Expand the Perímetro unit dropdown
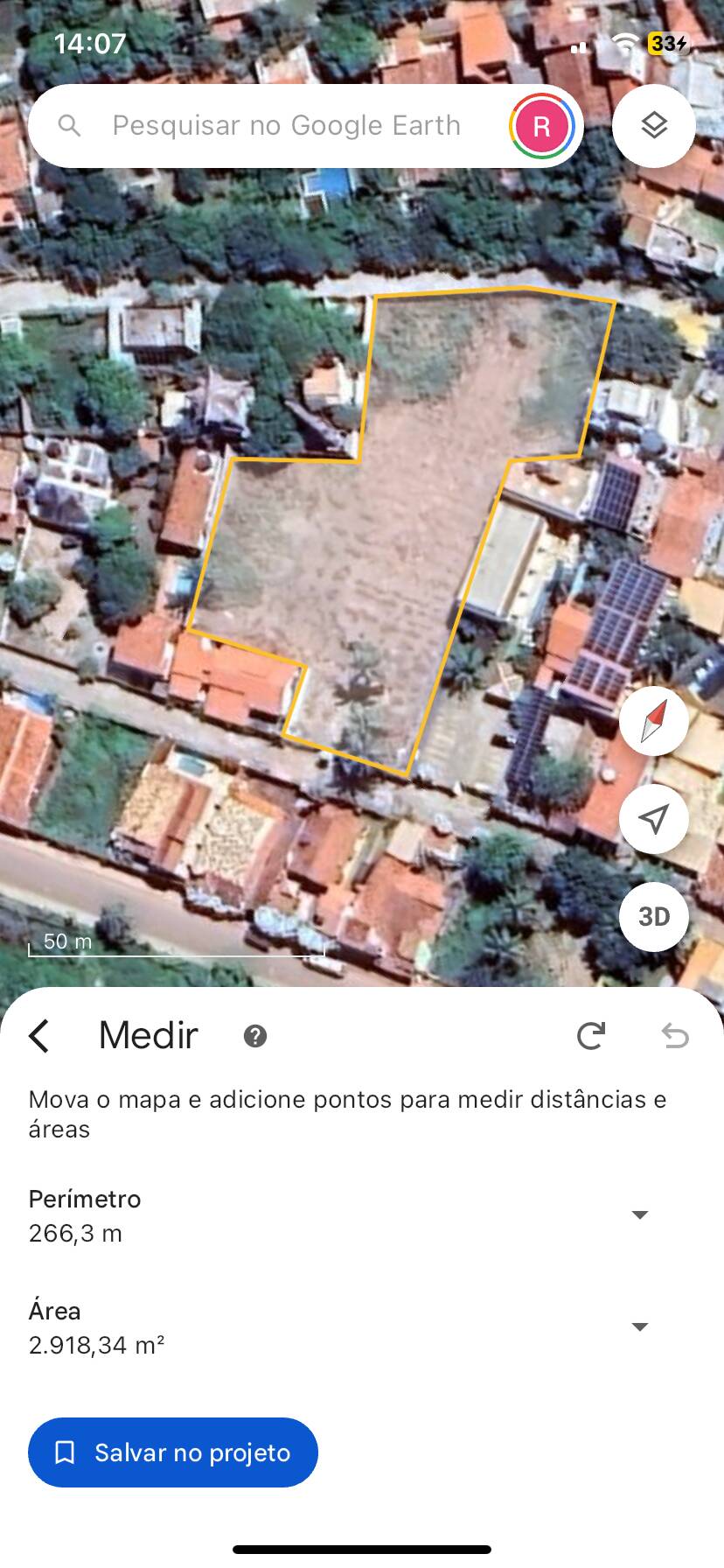The height and width of the screenshot is (1568, 724). (x=640, y=1214)
